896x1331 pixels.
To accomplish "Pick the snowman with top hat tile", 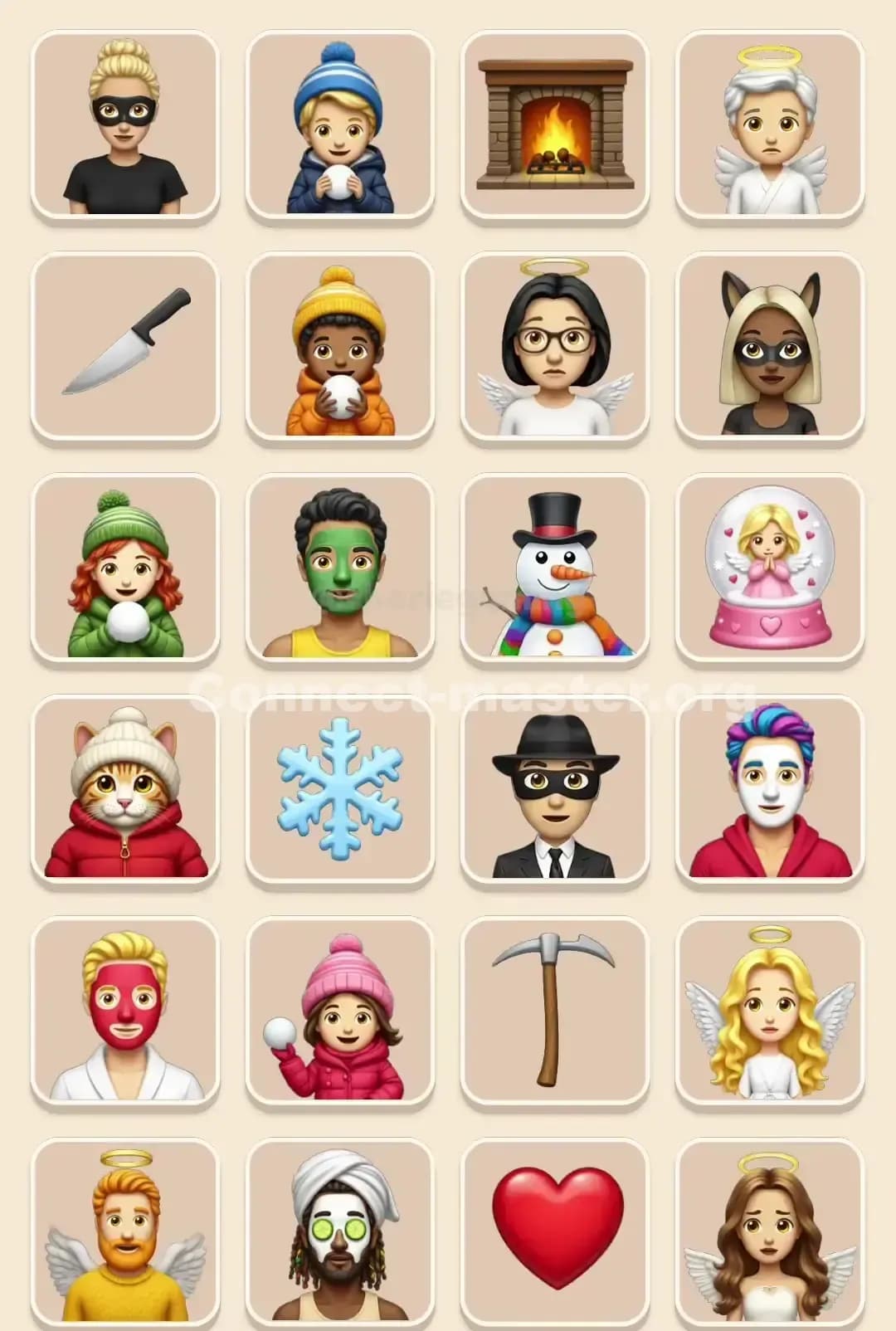I will 554,568.
